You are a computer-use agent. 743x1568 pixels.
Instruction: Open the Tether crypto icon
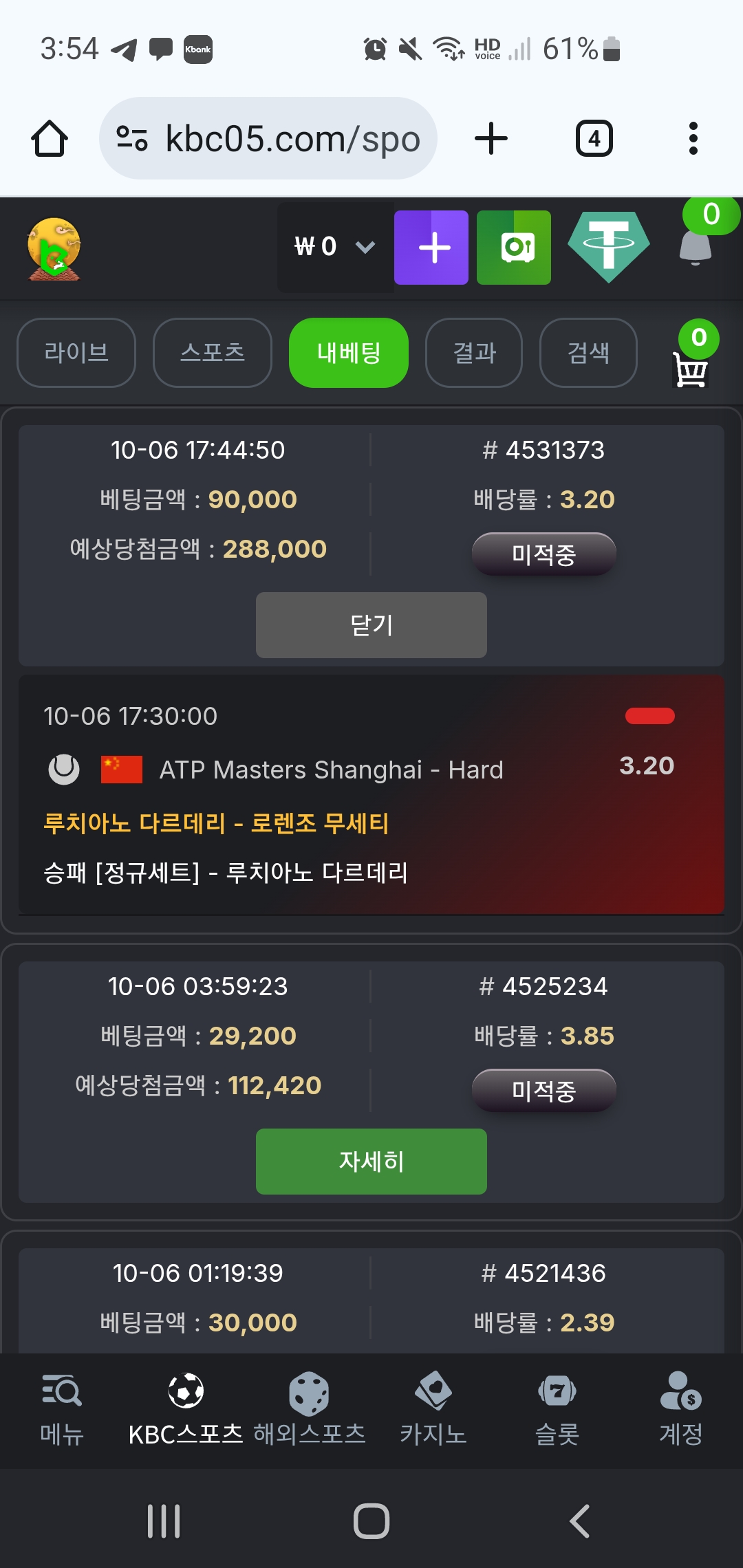(x=609, y=248)
